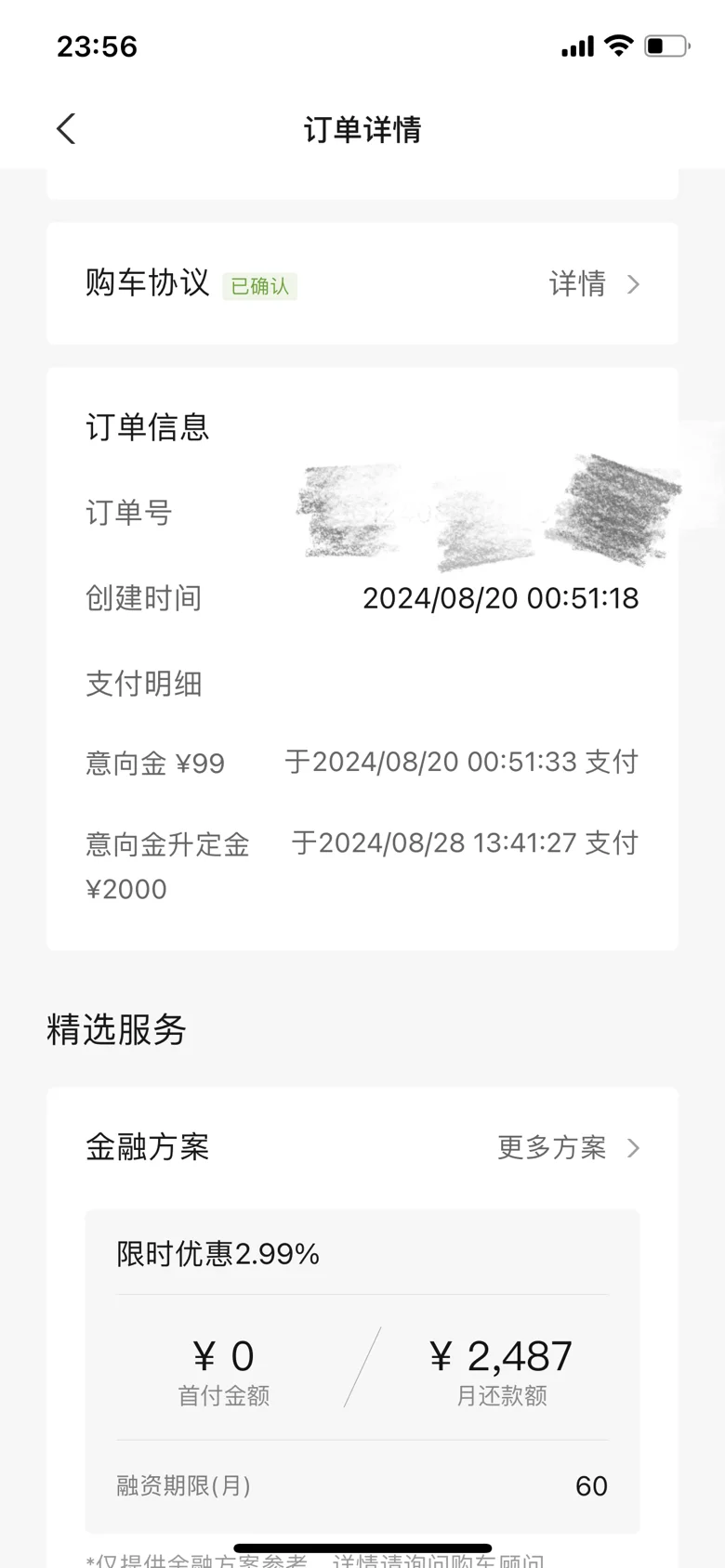Go back from the 订单详情 page
Screen dimensions: 725x1568
click(66, 129)
